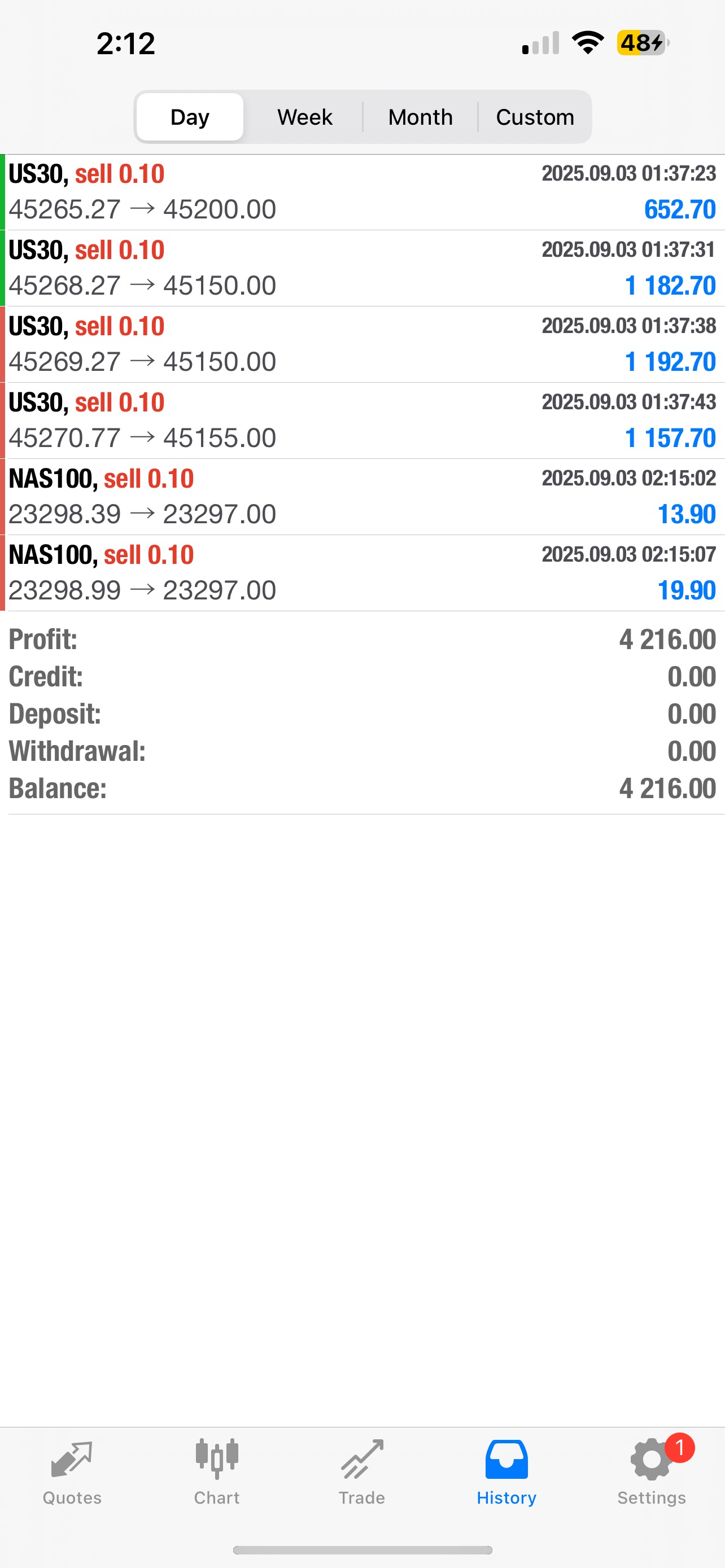Switch history filter to Week
725x1568 pixels.
pyautogui.click(x=304, y=116)
